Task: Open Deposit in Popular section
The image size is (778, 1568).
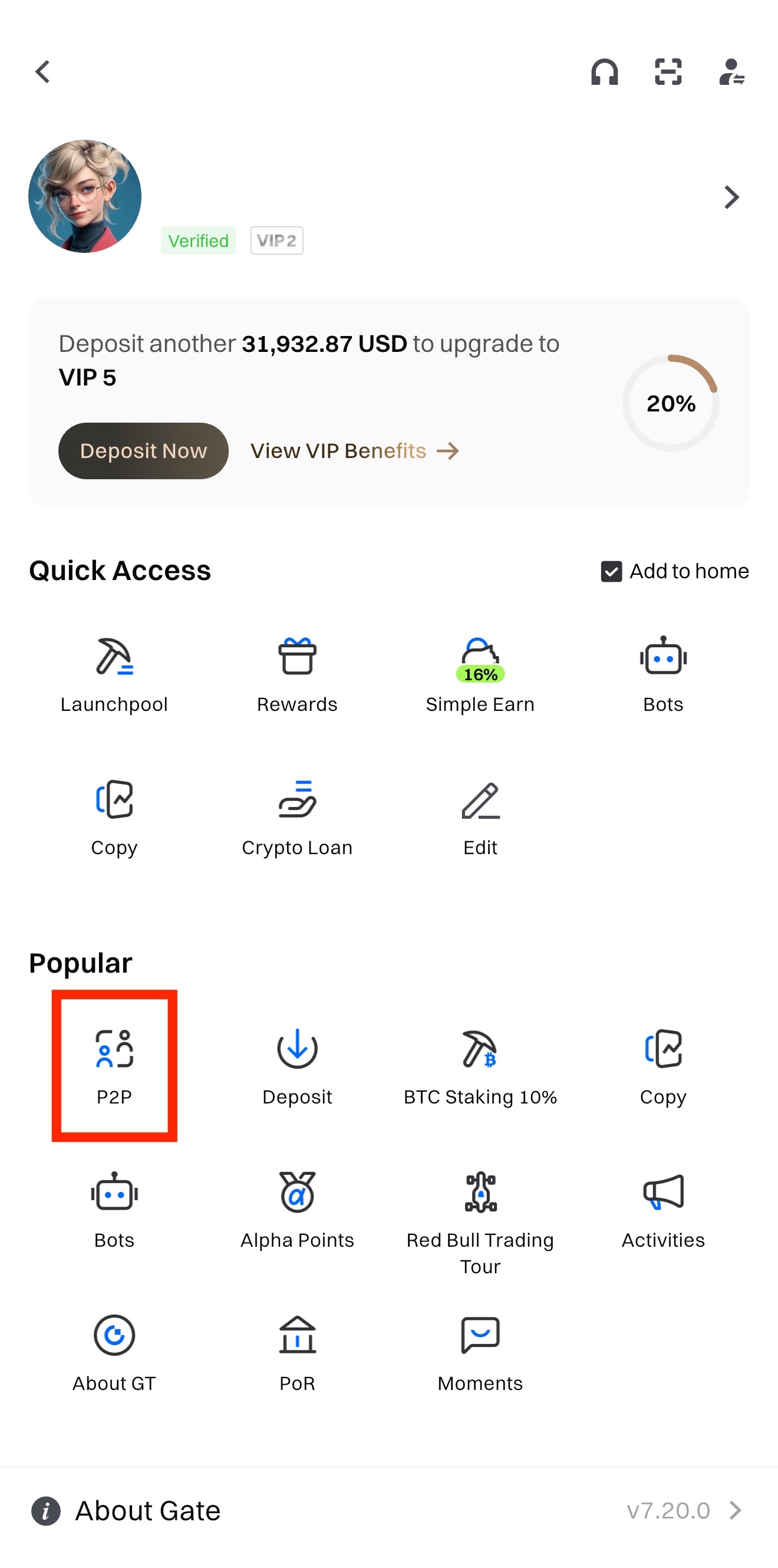Action: click(297, 1065)
